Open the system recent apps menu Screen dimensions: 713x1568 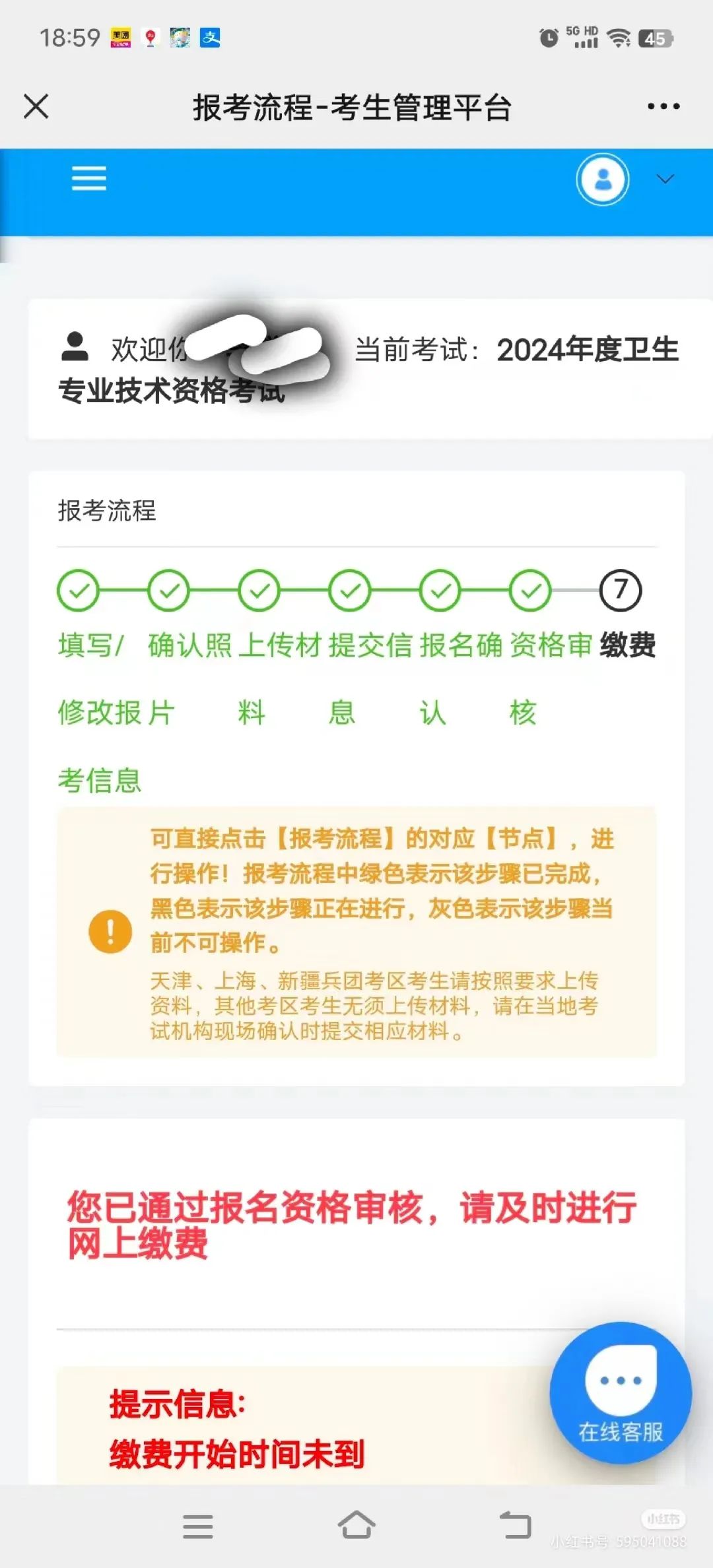(198, 1526)
